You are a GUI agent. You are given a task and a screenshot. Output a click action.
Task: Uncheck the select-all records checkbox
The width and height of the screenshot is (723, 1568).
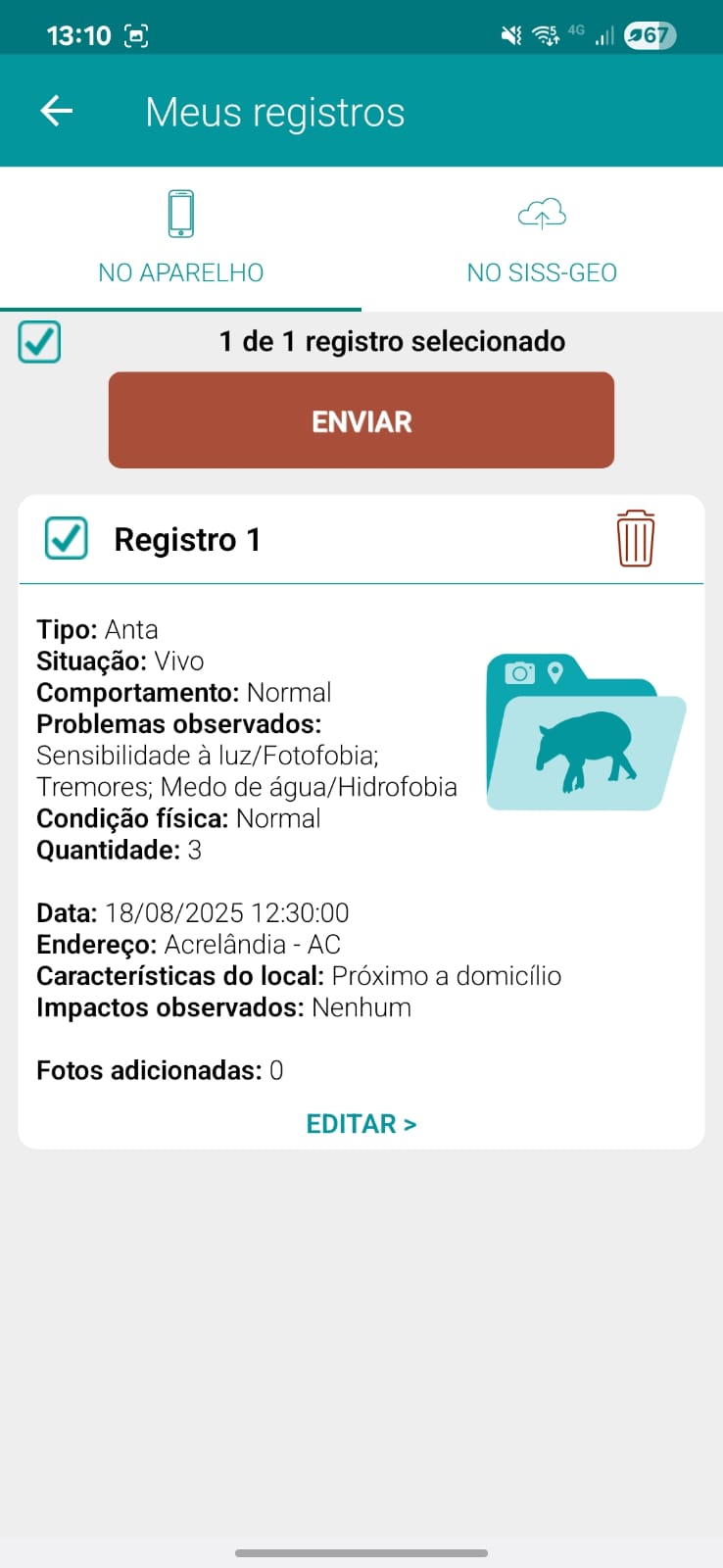tap(38, 342)
